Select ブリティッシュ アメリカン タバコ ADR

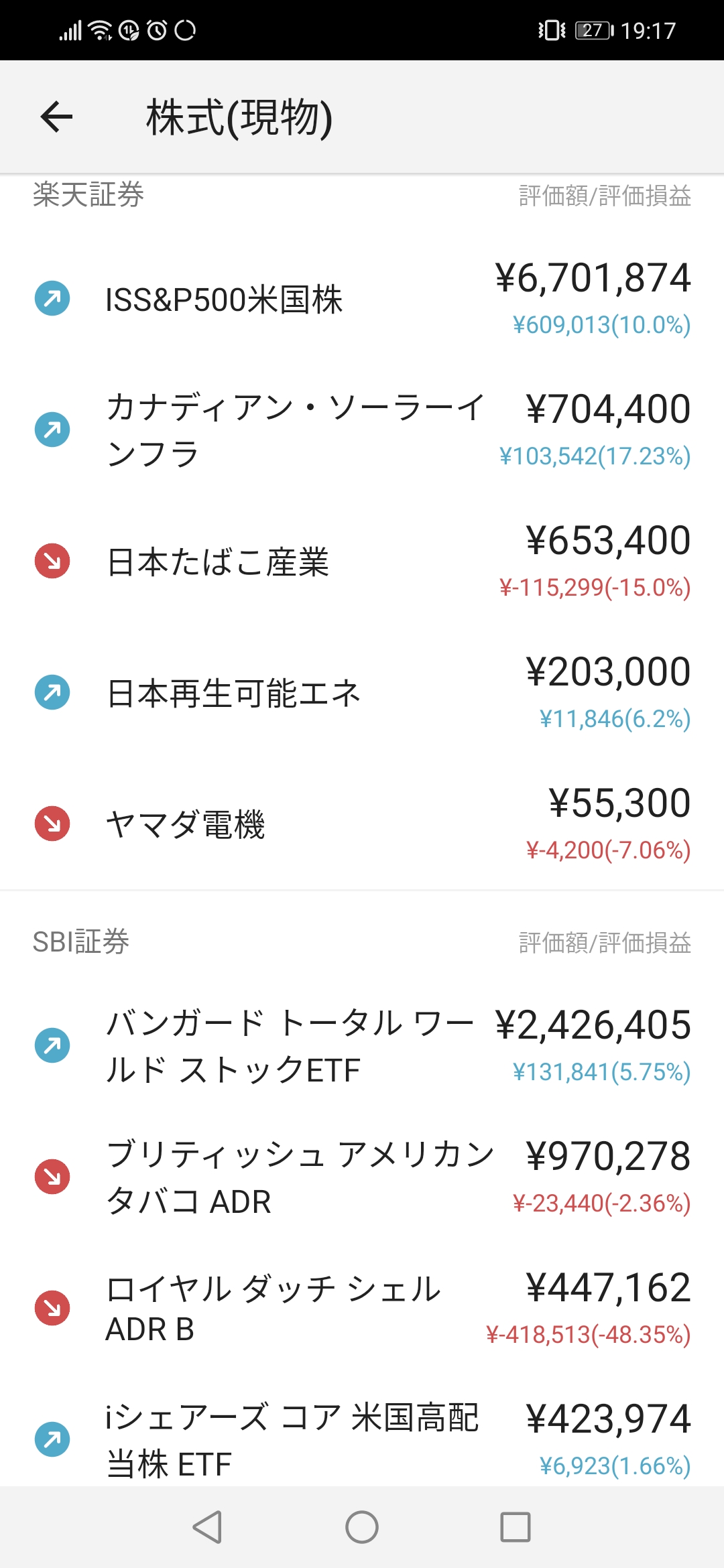coord(362,1177)
